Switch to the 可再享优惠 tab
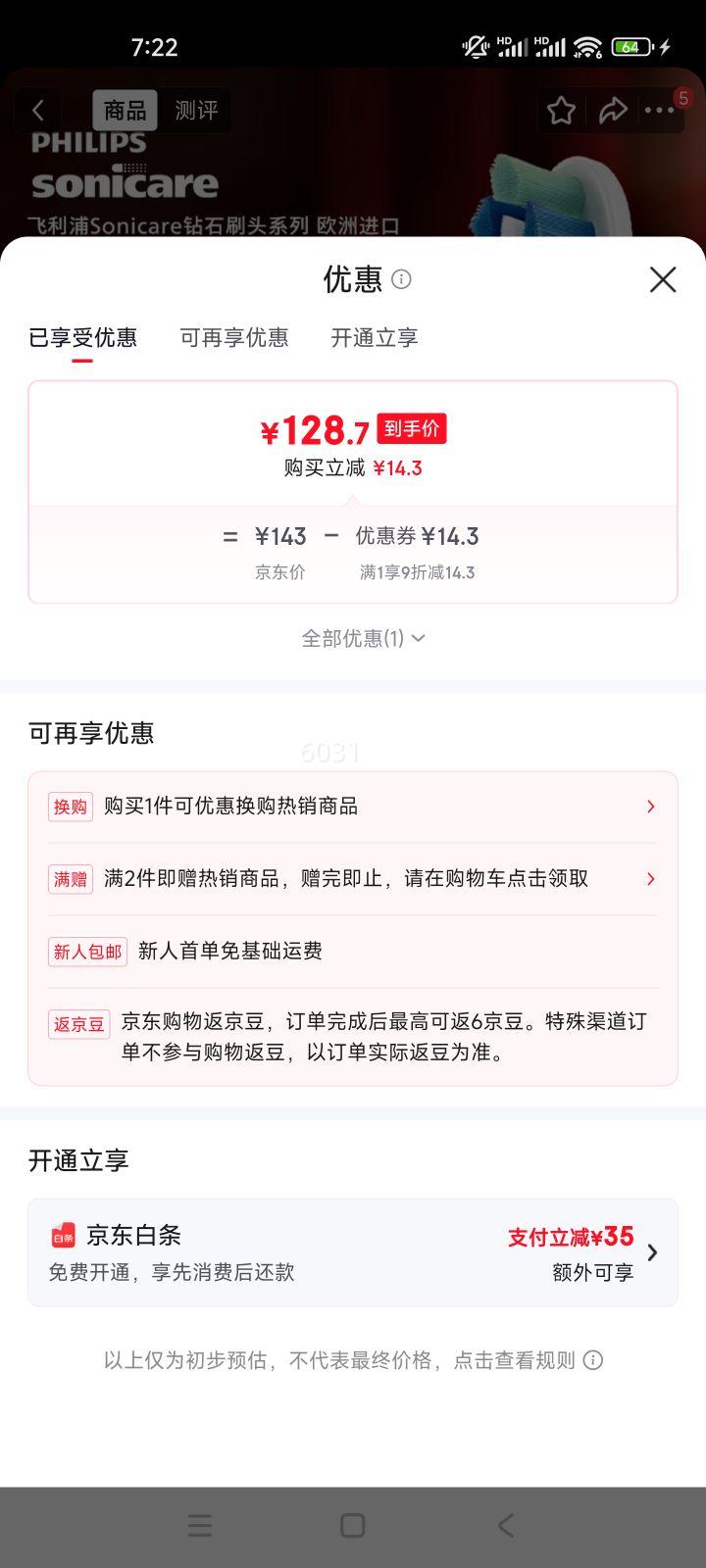This screenshot has width=706, height=1568. [234, 337]
